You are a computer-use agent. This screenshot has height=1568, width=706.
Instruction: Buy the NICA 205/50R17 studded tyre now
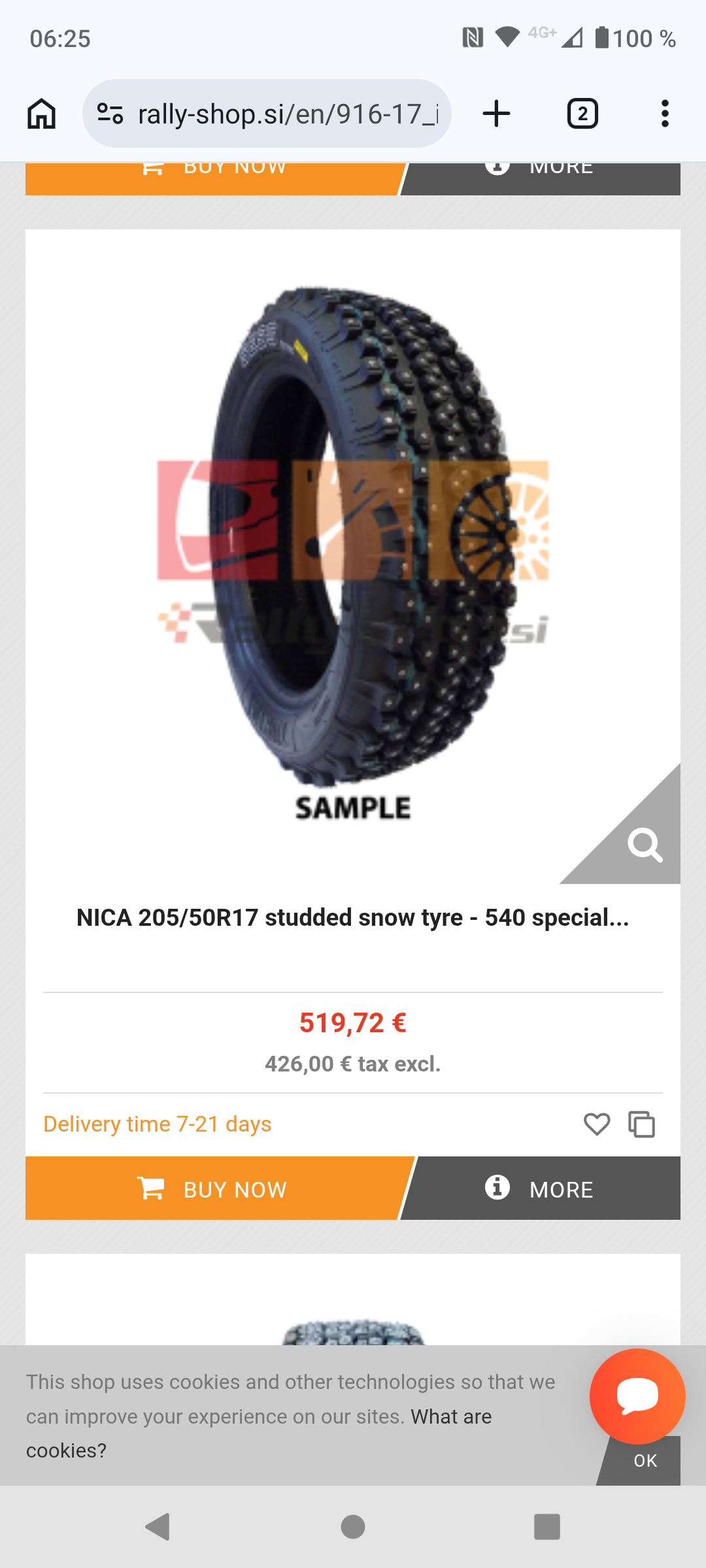click(212, 1189)
